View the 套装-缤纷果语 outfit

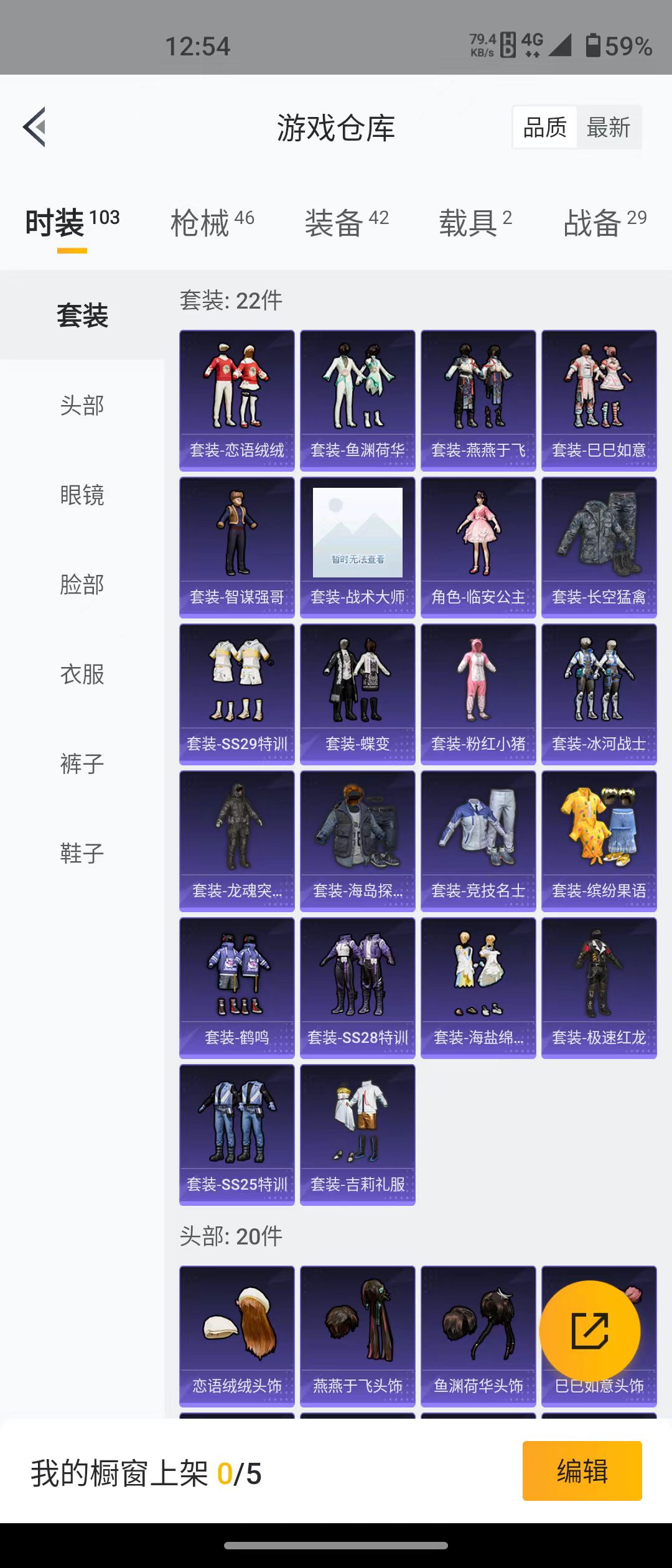point(599,841)
